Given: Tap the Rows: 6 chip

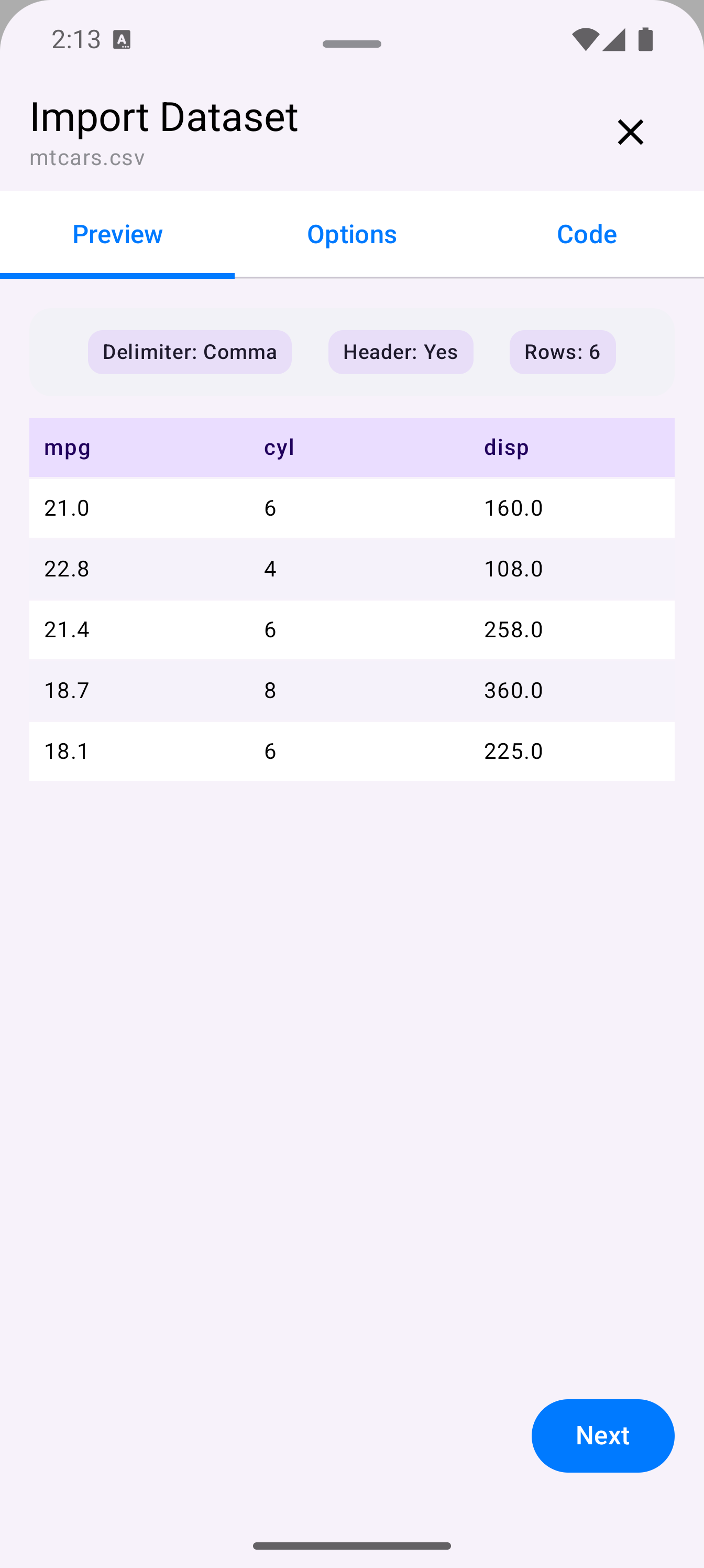Looking at the screenshot, I should (562, 352).
